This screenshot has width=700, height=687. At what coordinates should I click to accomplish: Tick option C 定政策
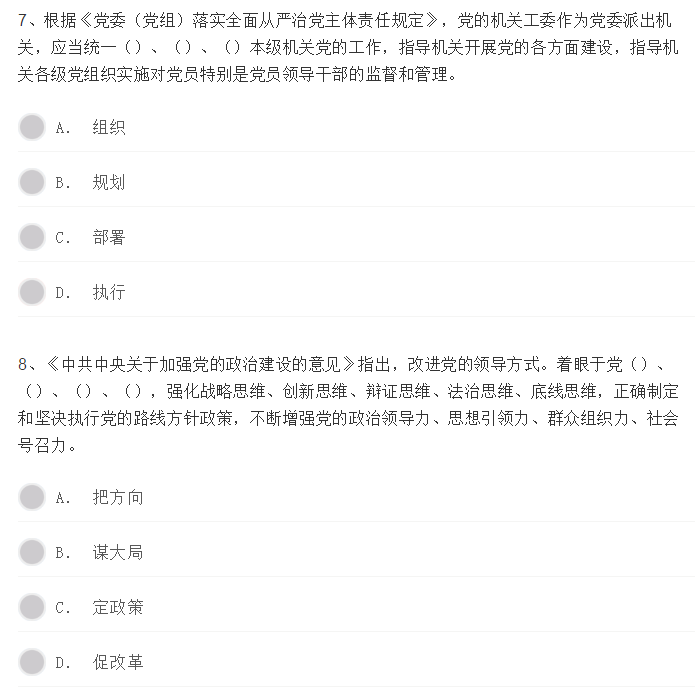point(33,607)
